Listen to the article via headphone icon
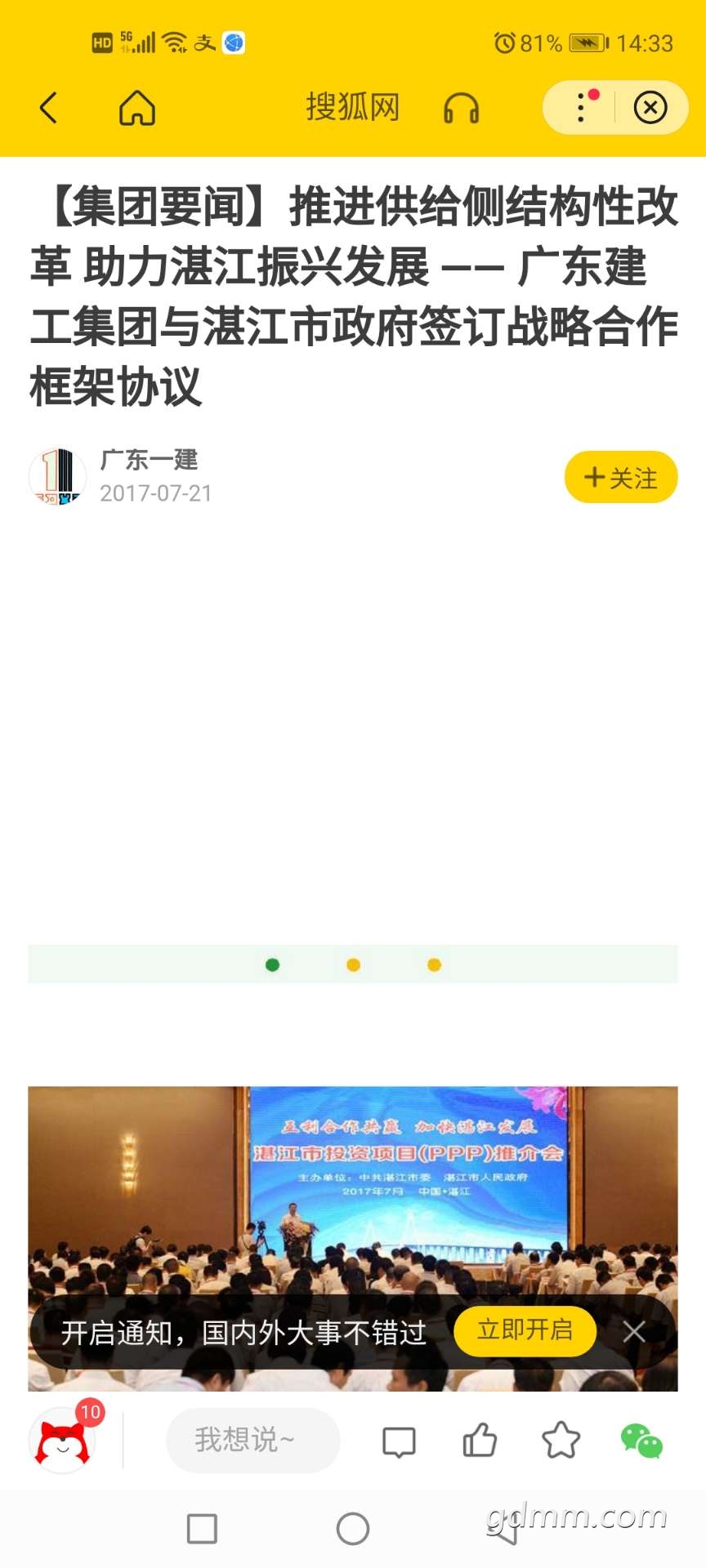Screen dimensions: 706x1568 tap(461, 108)
